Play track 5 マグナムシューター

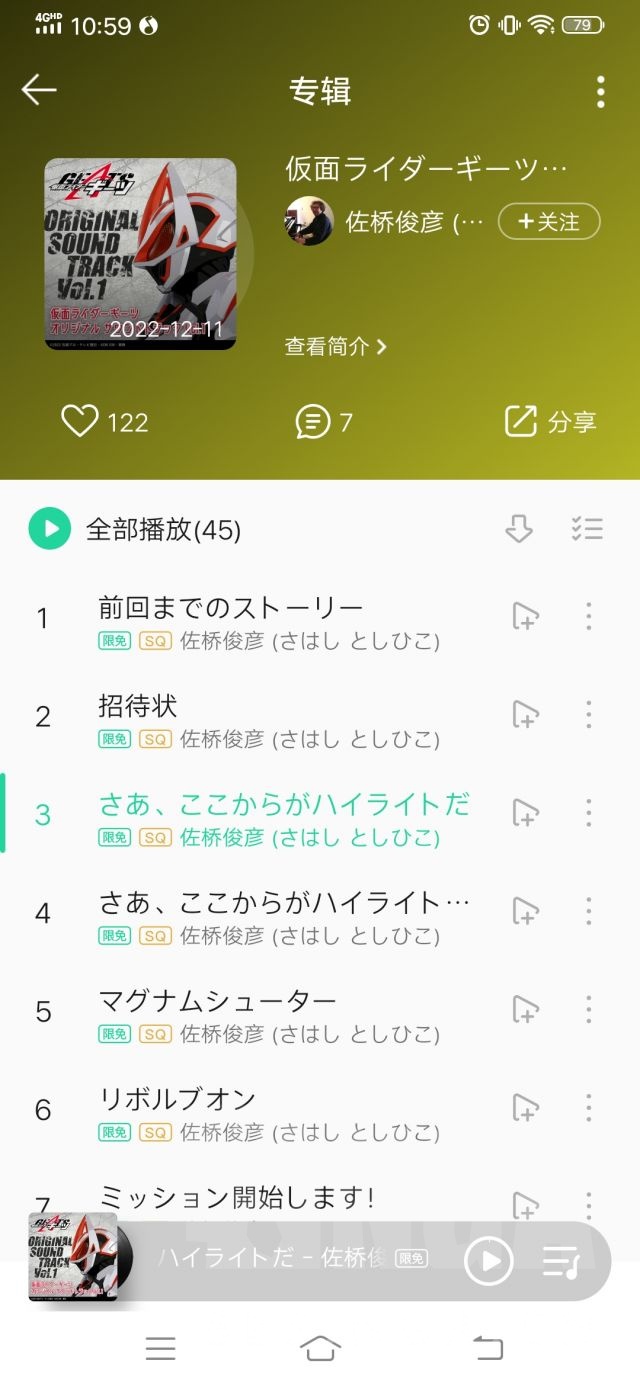click(217, 1001)
